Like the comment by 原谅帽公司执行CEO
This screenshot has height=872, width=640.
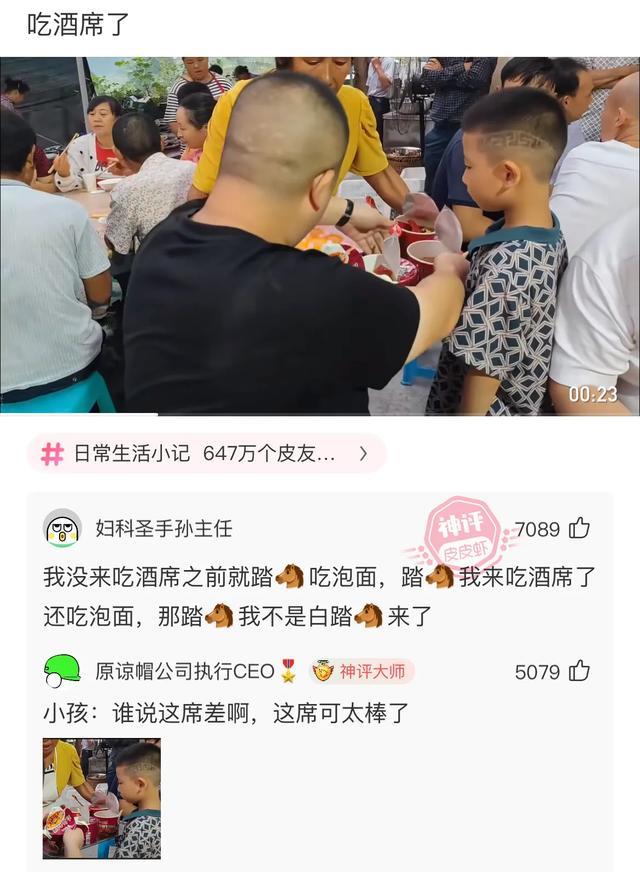(580, 671)
